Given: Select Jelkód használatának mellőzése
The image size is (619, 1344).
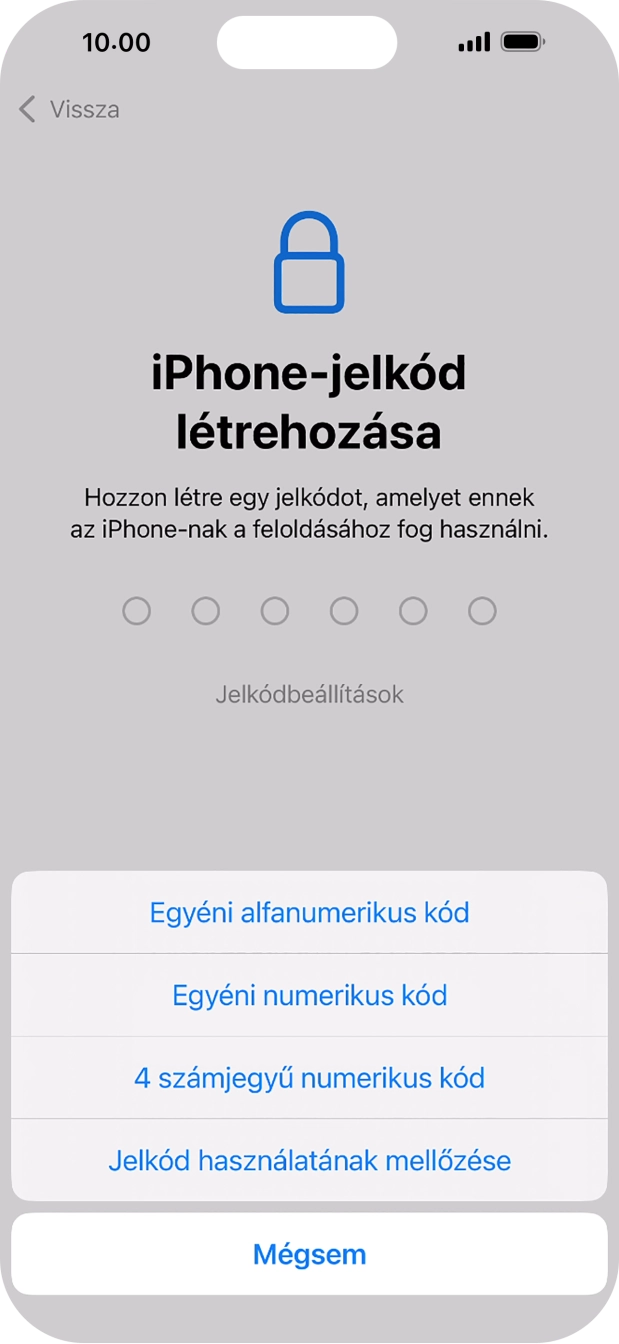Looking at the screenshot, I should click(x=309, y=1160).
